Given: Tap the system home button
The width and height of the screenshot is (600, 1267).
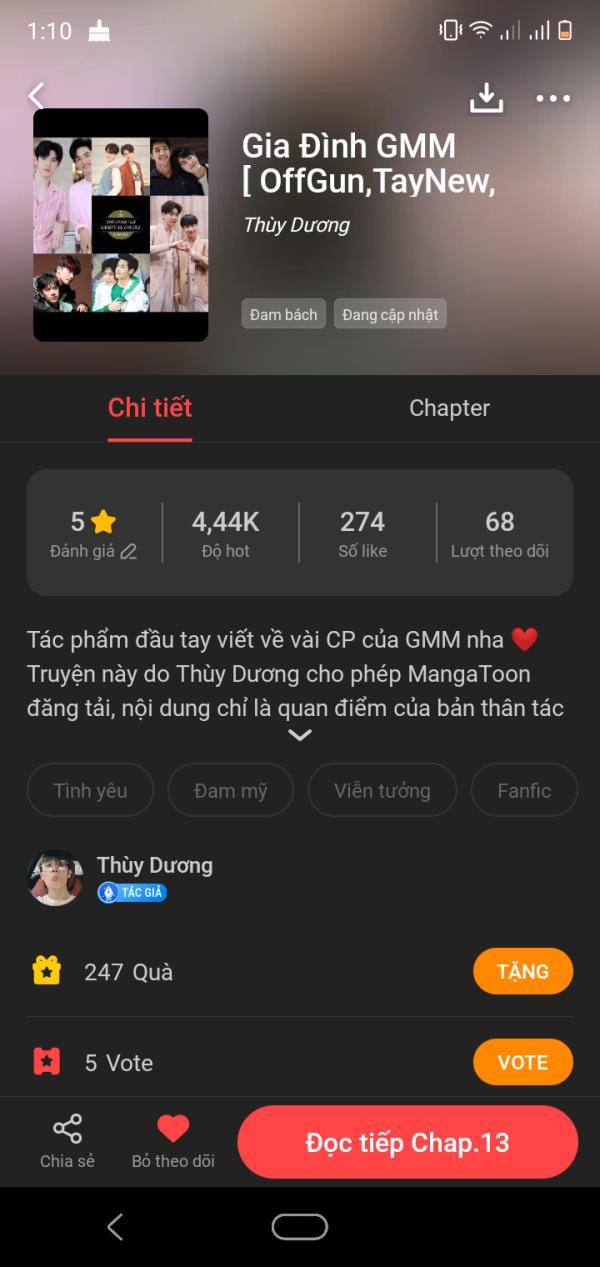Looking at the screenshot, I should 300,1227.
